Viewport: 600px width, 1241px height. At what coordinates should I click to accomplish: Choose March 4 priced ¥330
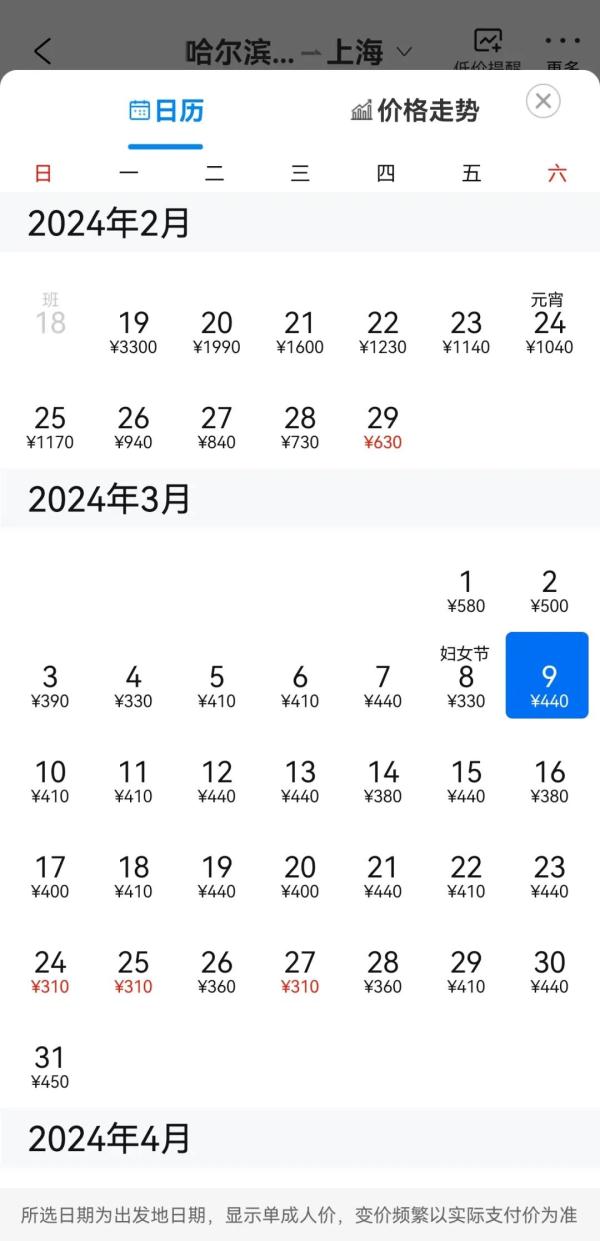133,685
